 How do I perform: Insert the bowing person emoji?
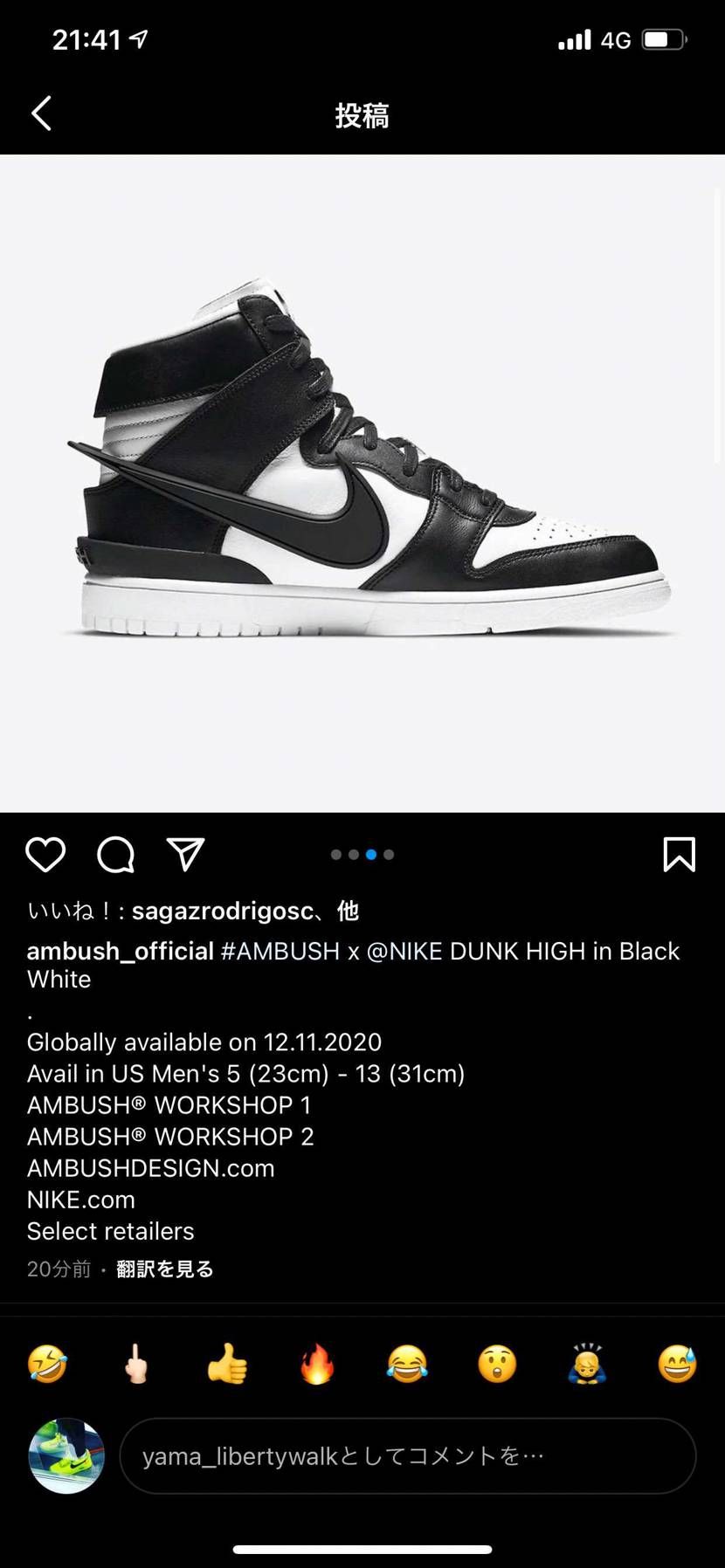pyautogui.click(x=587, y=1364)
